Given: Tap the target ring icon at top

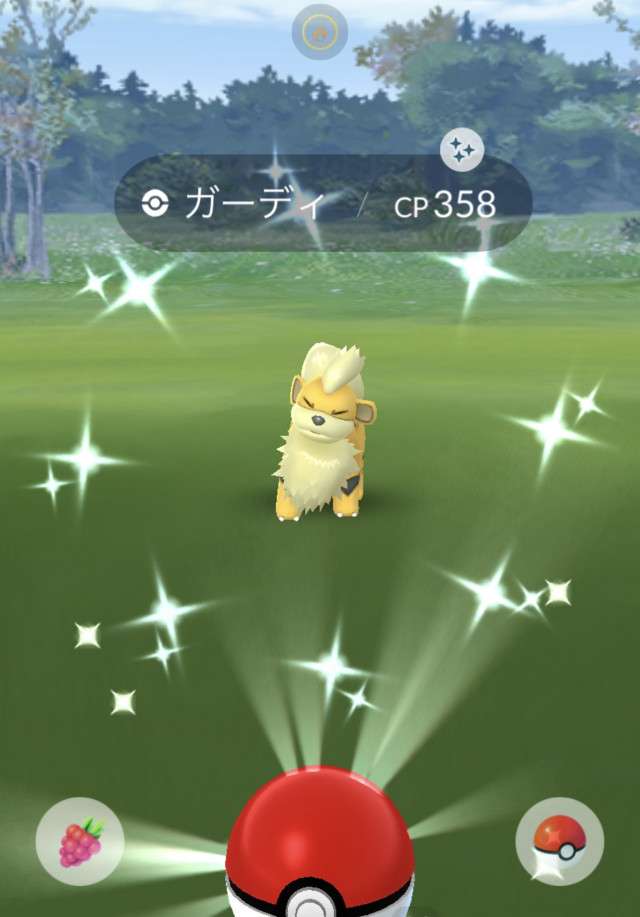Looking at the screenshot, I should 320,33.
